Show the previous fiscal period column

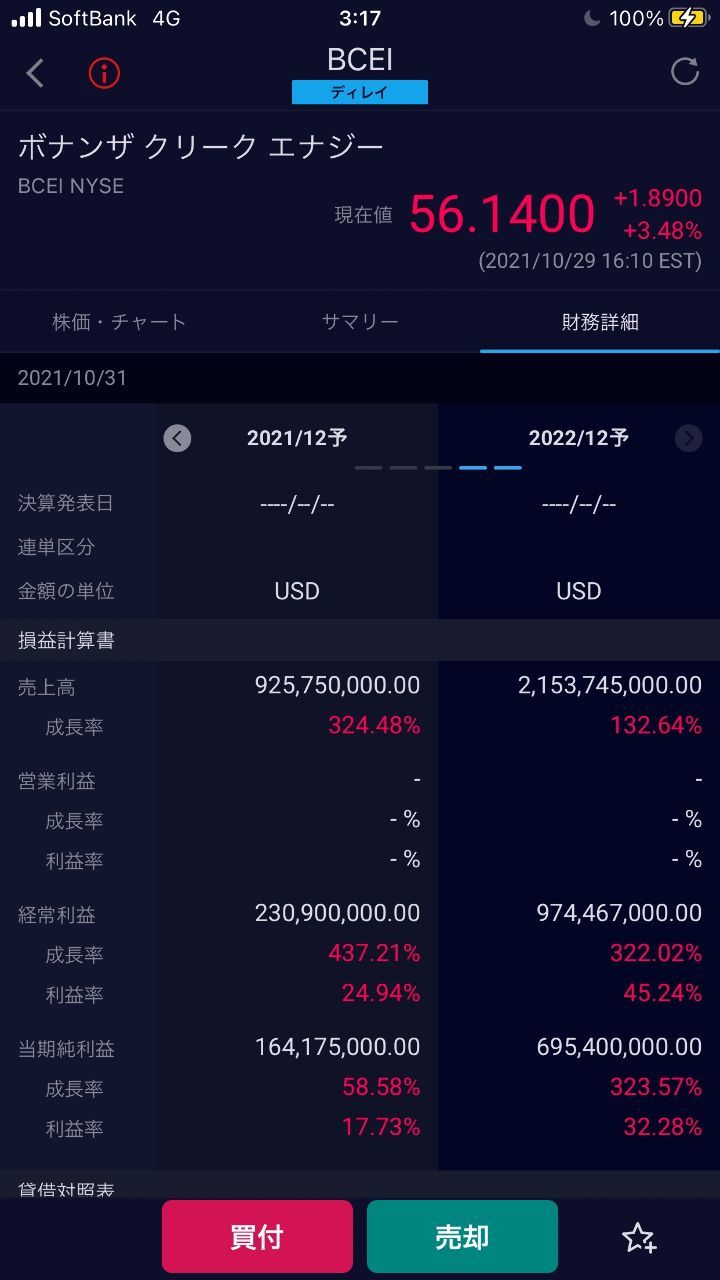point(177,438)
